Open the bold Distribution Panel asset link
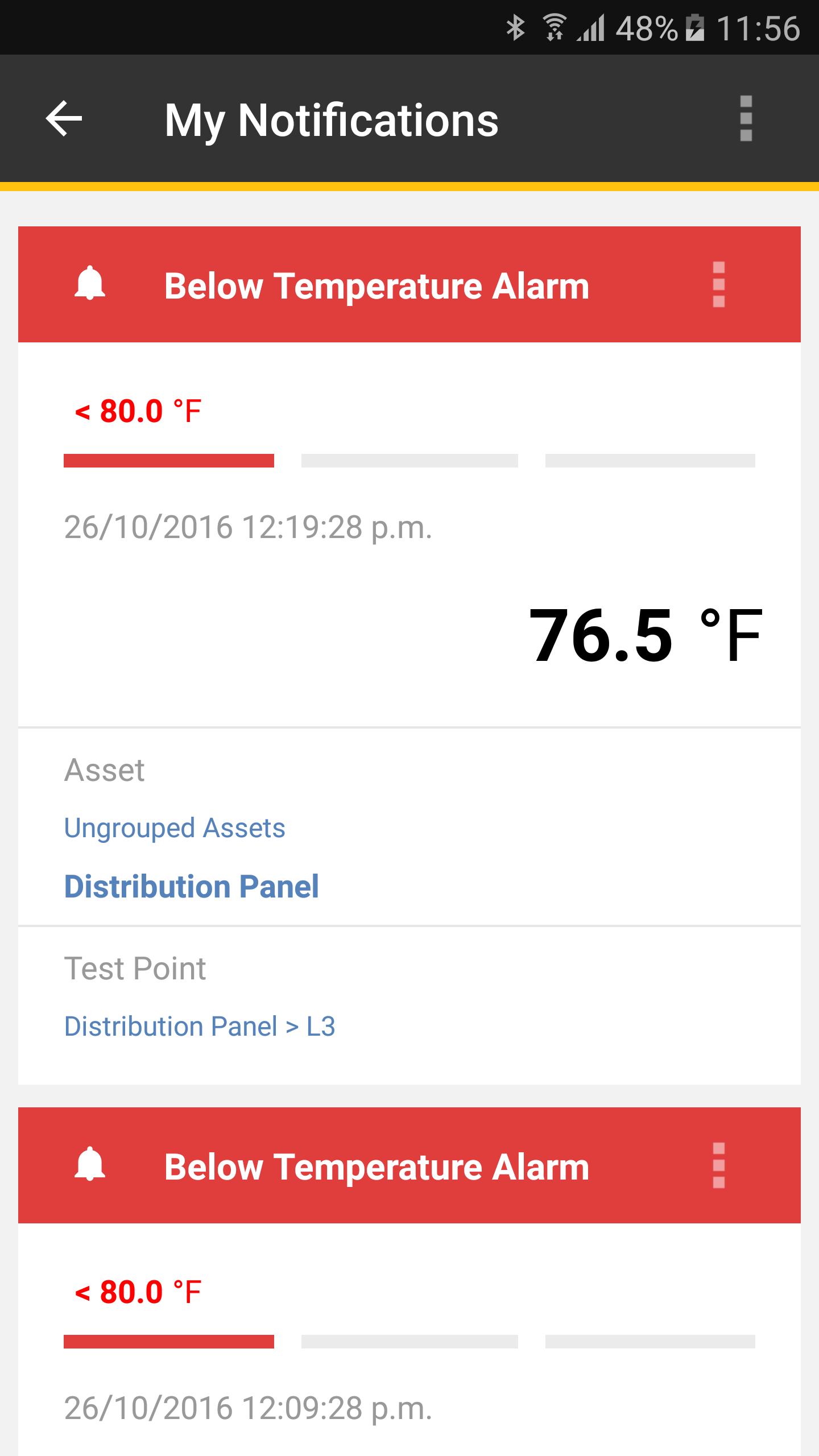 [x=192, y=887]
